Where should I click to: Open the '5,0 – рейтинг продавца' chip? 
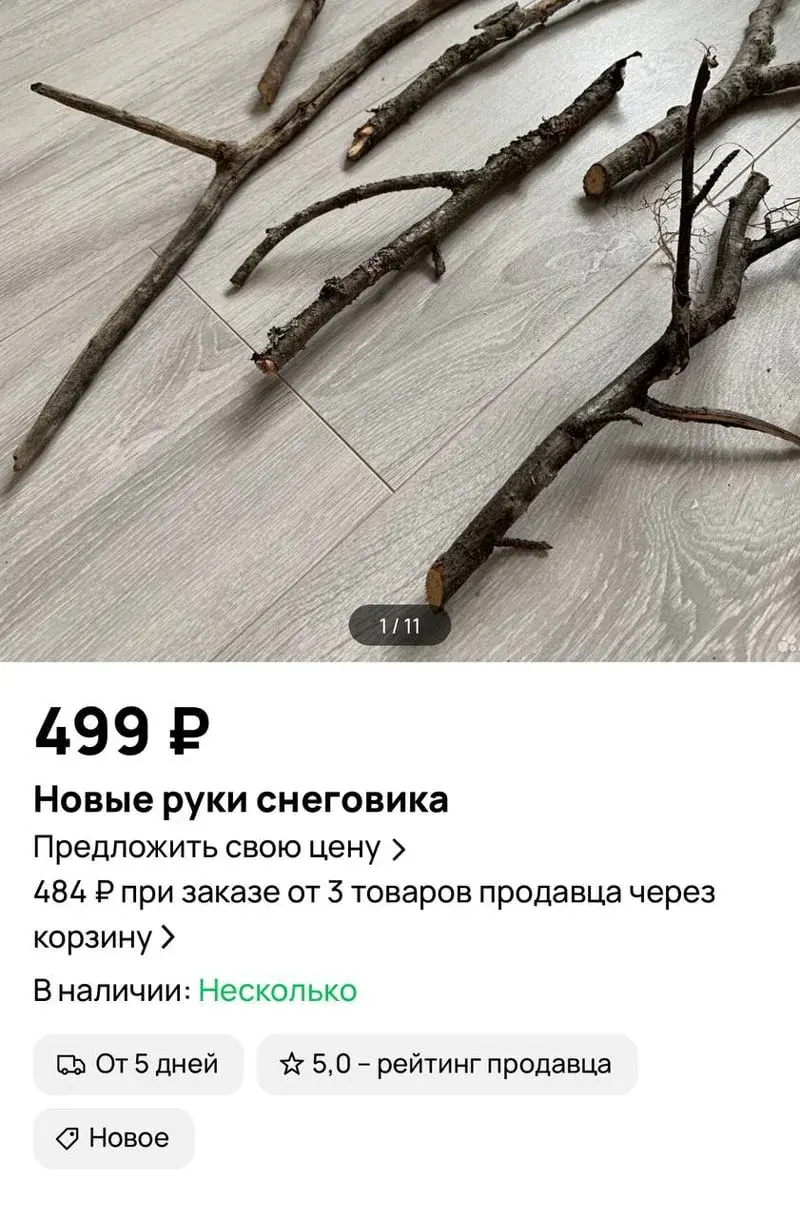[447, 1064]
